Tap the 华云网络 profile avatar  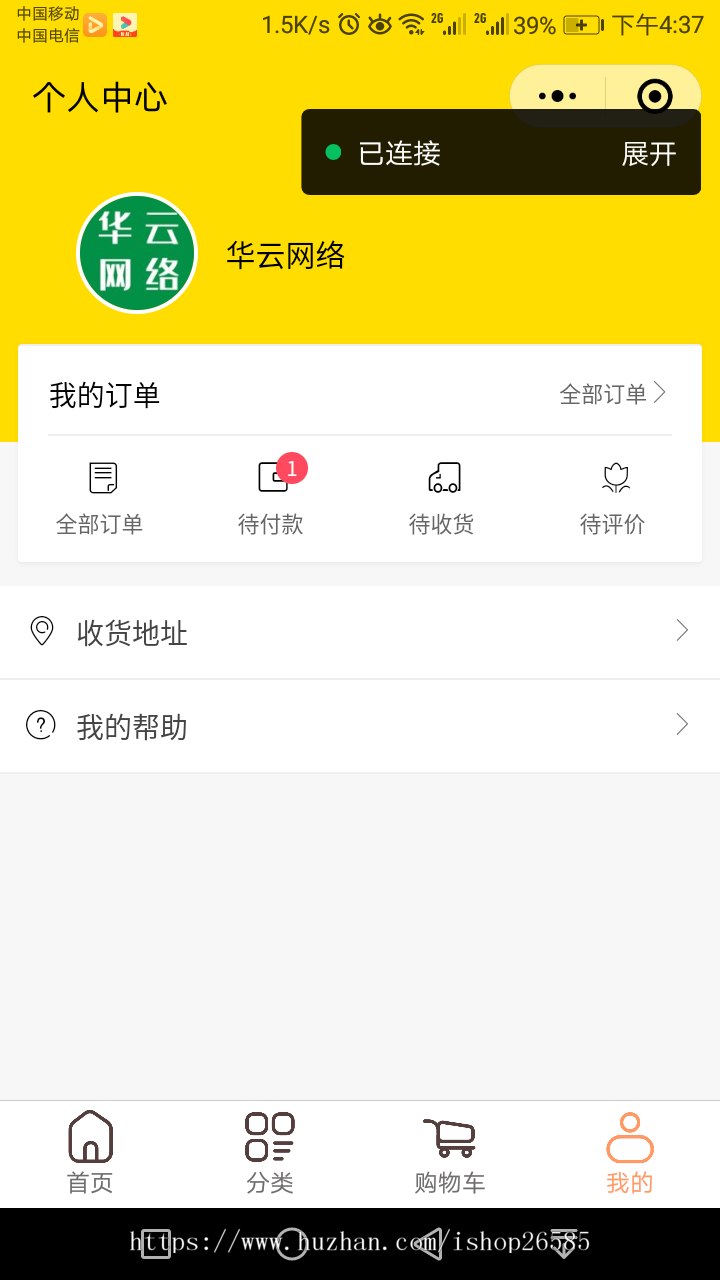137,253
